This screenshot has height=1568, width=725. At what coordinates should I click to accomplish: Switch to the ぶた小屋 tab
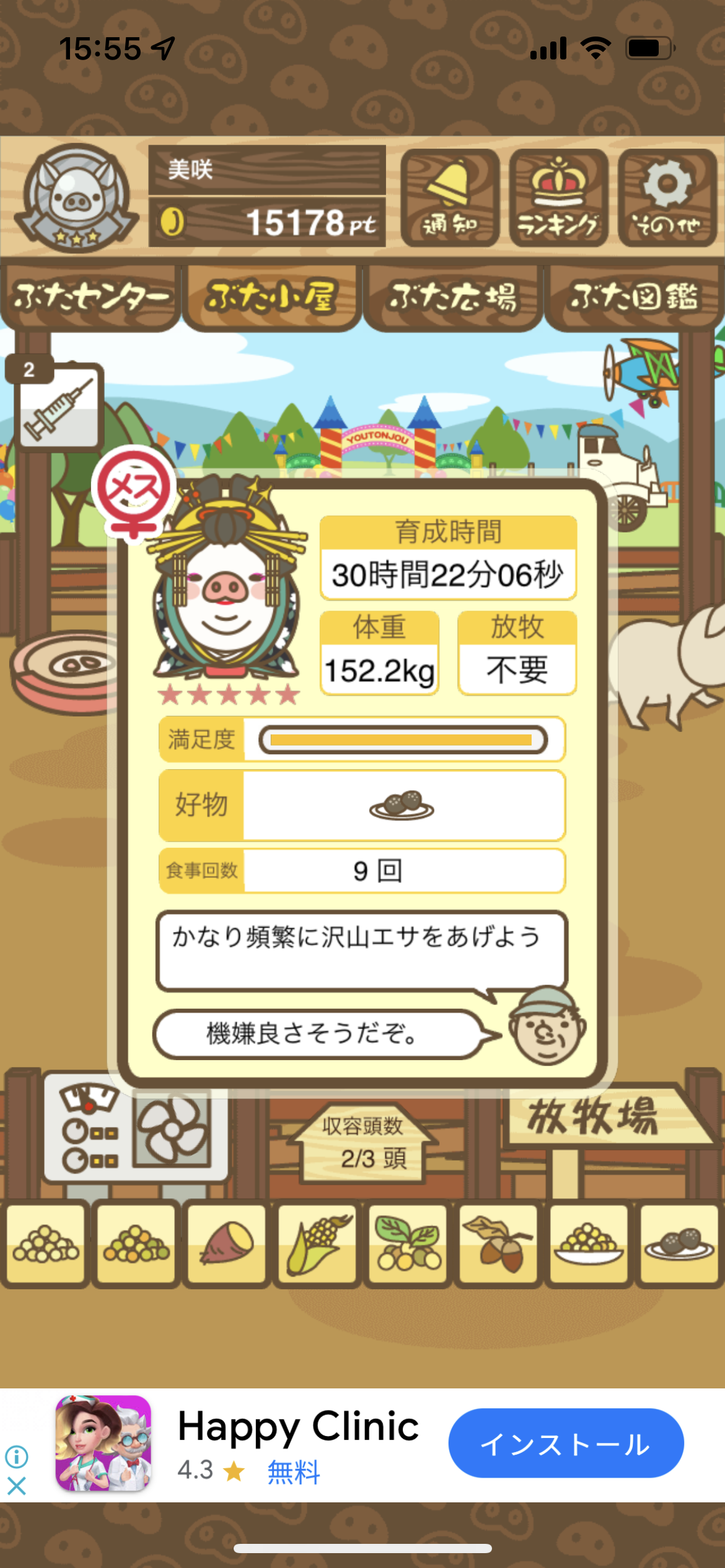271,297
